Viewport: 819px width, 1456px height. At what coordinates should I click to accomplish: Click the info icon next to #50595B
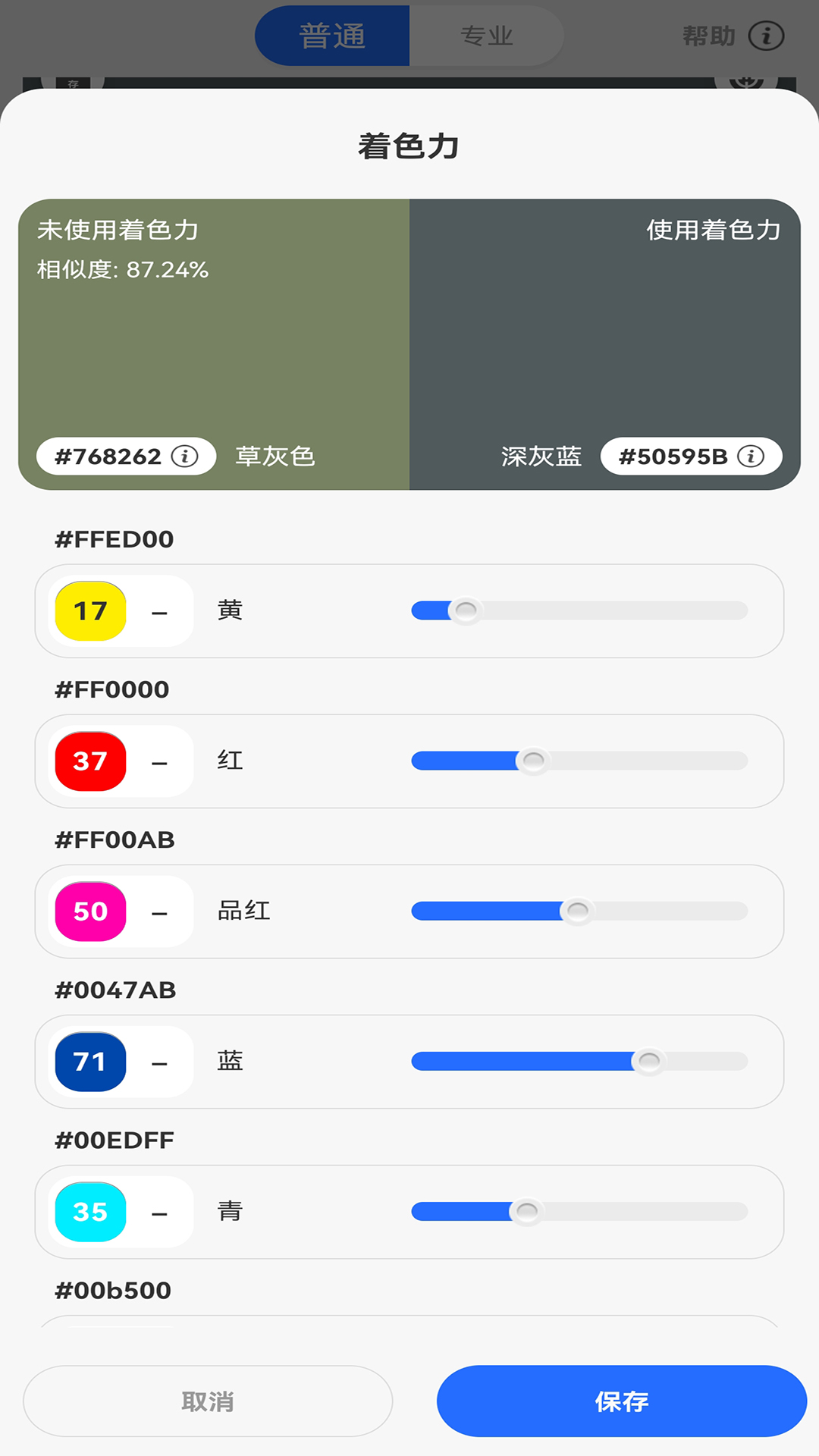point(751,456)
